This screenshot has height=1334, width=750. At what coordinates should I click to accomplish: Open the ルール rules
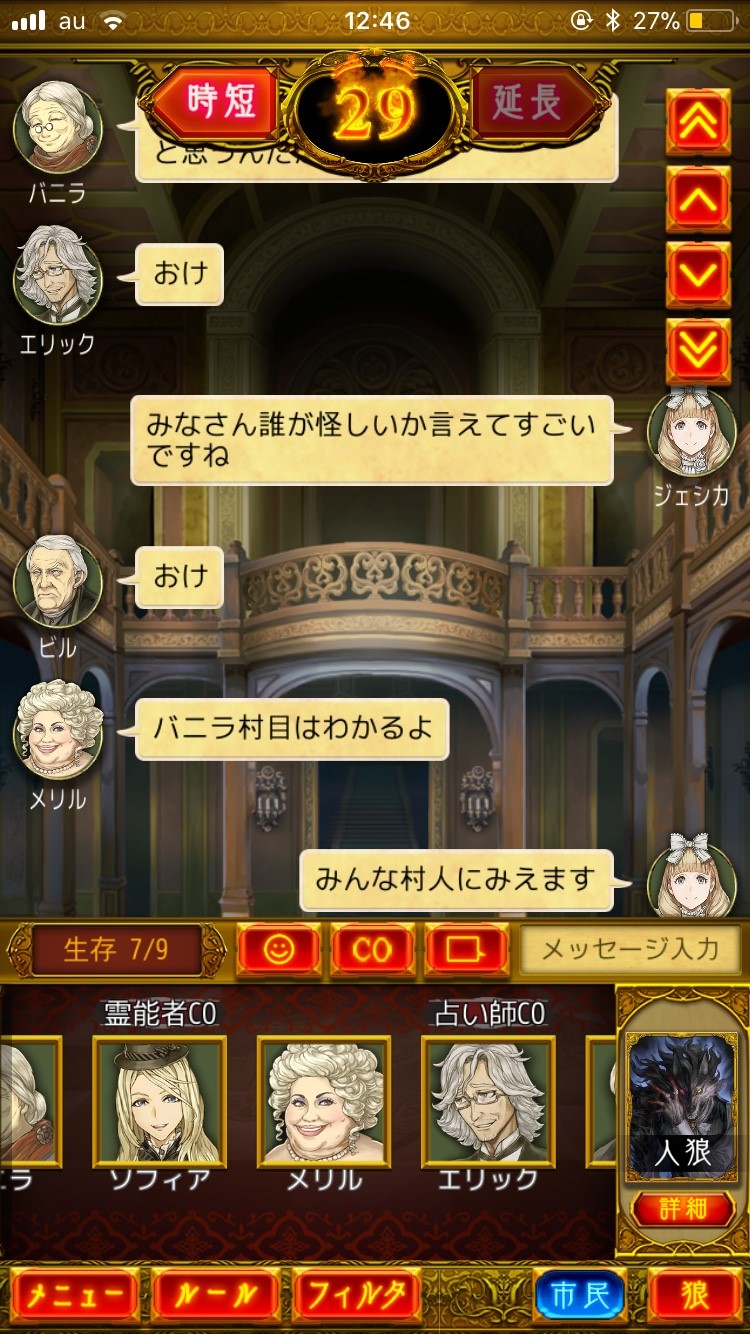point(215,1295)
